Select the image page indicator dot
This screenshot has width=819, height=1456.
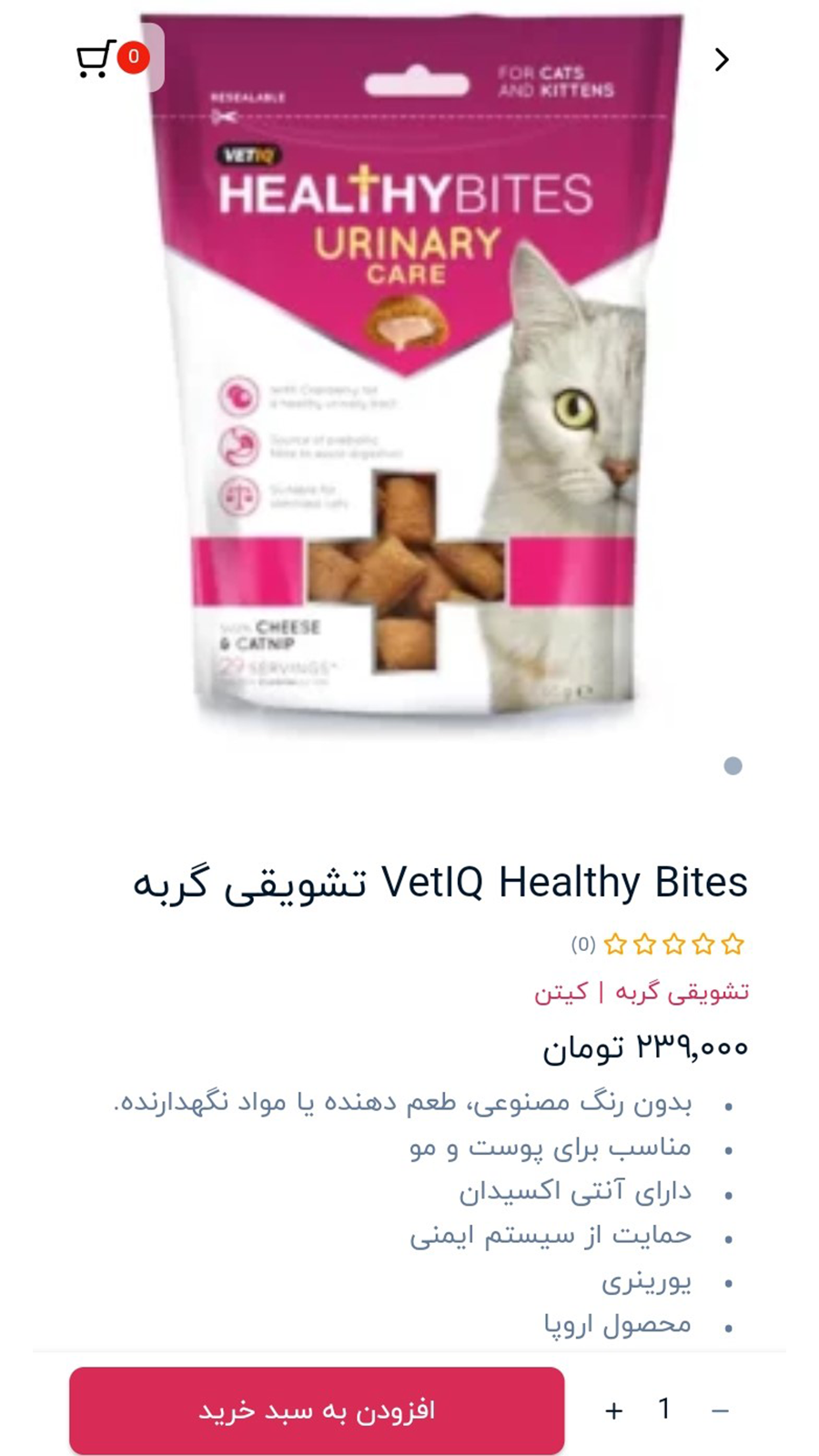coord(733,766)
